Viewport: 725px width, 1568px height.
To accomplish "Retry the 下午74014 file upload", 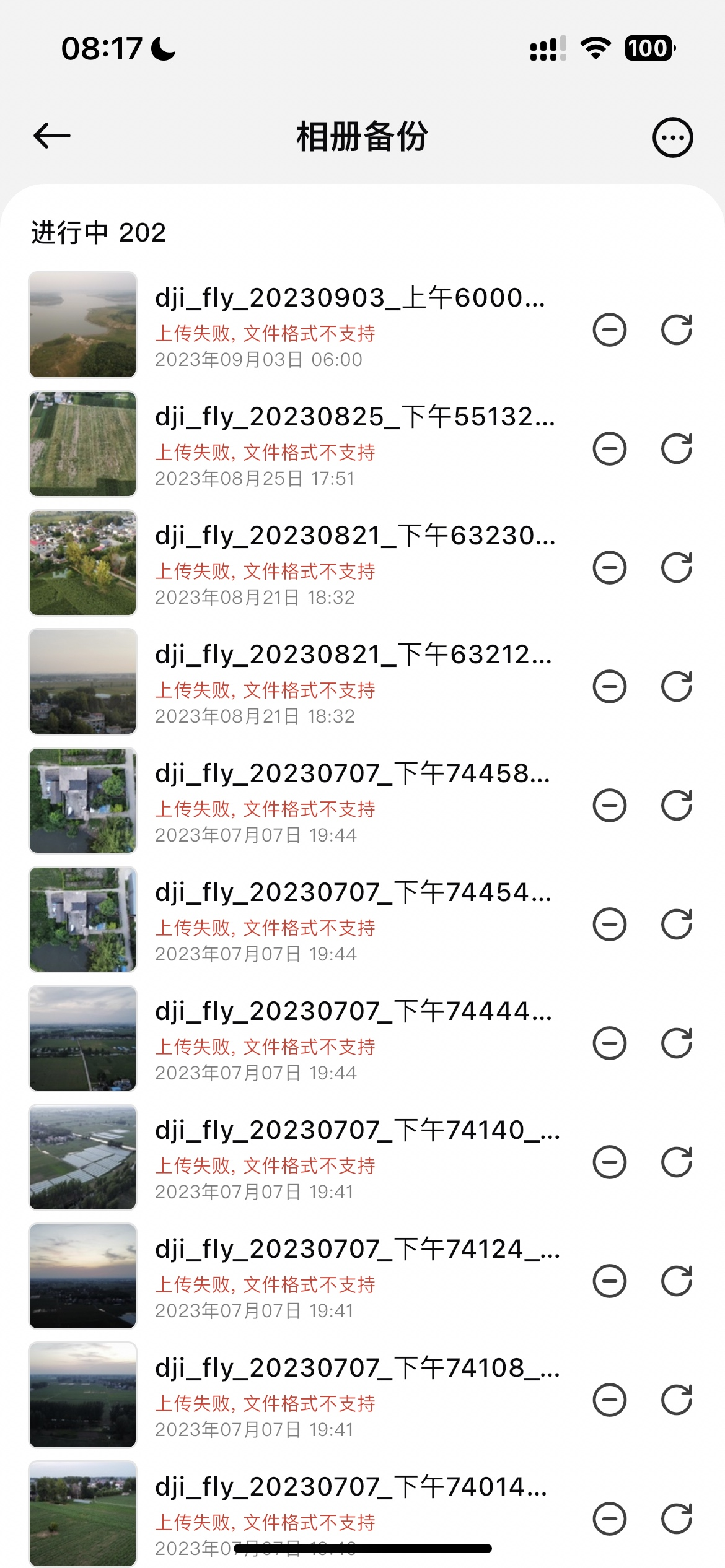I will [677, 1518].
